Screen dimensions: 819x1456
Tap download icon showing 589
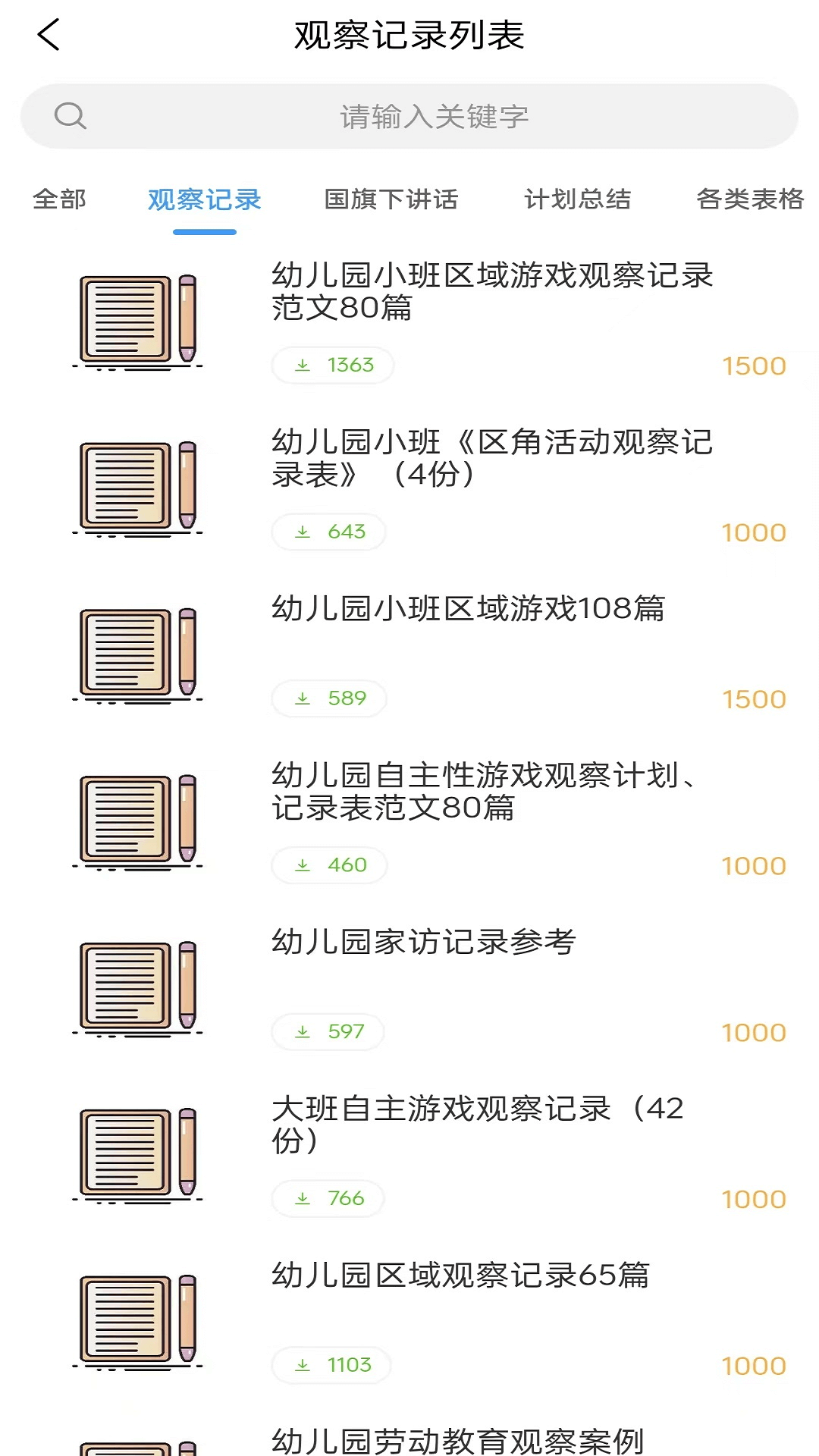click(x=328, y=698)
